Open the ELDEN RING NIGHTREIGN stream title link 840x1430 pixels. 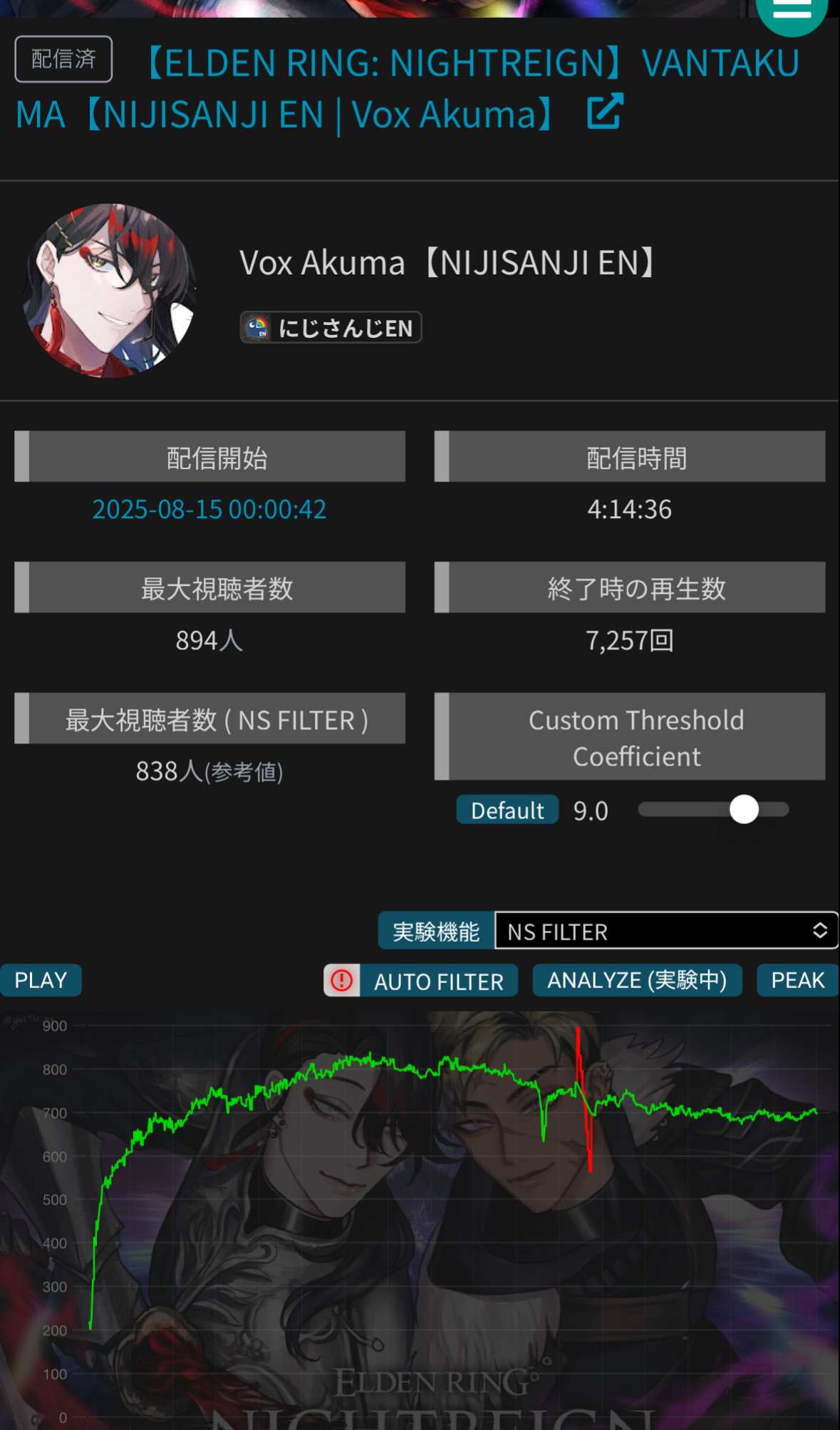point(406,88)
